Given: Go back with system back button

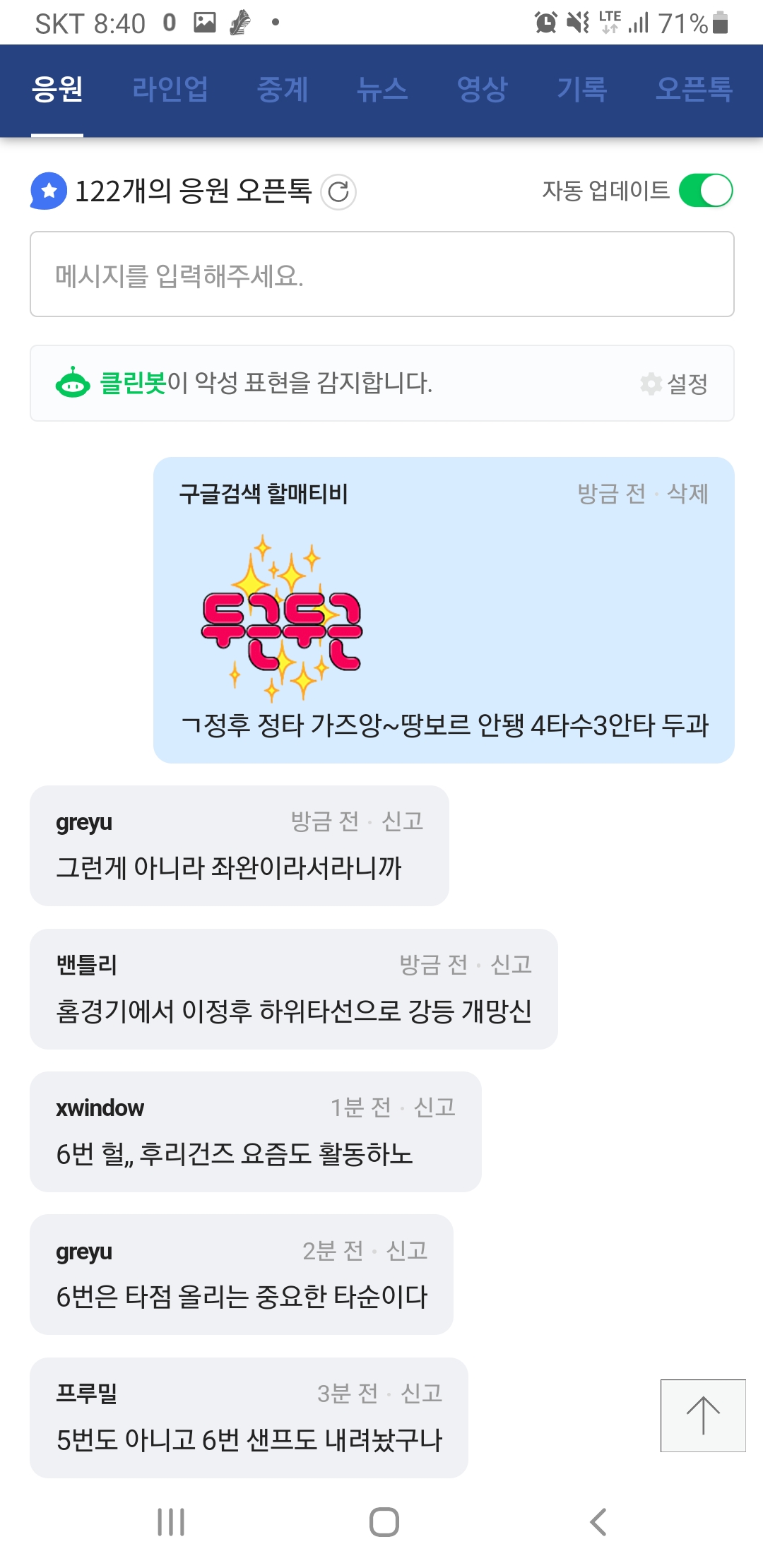Looking at the screenshot, I should pos(598,1522).
